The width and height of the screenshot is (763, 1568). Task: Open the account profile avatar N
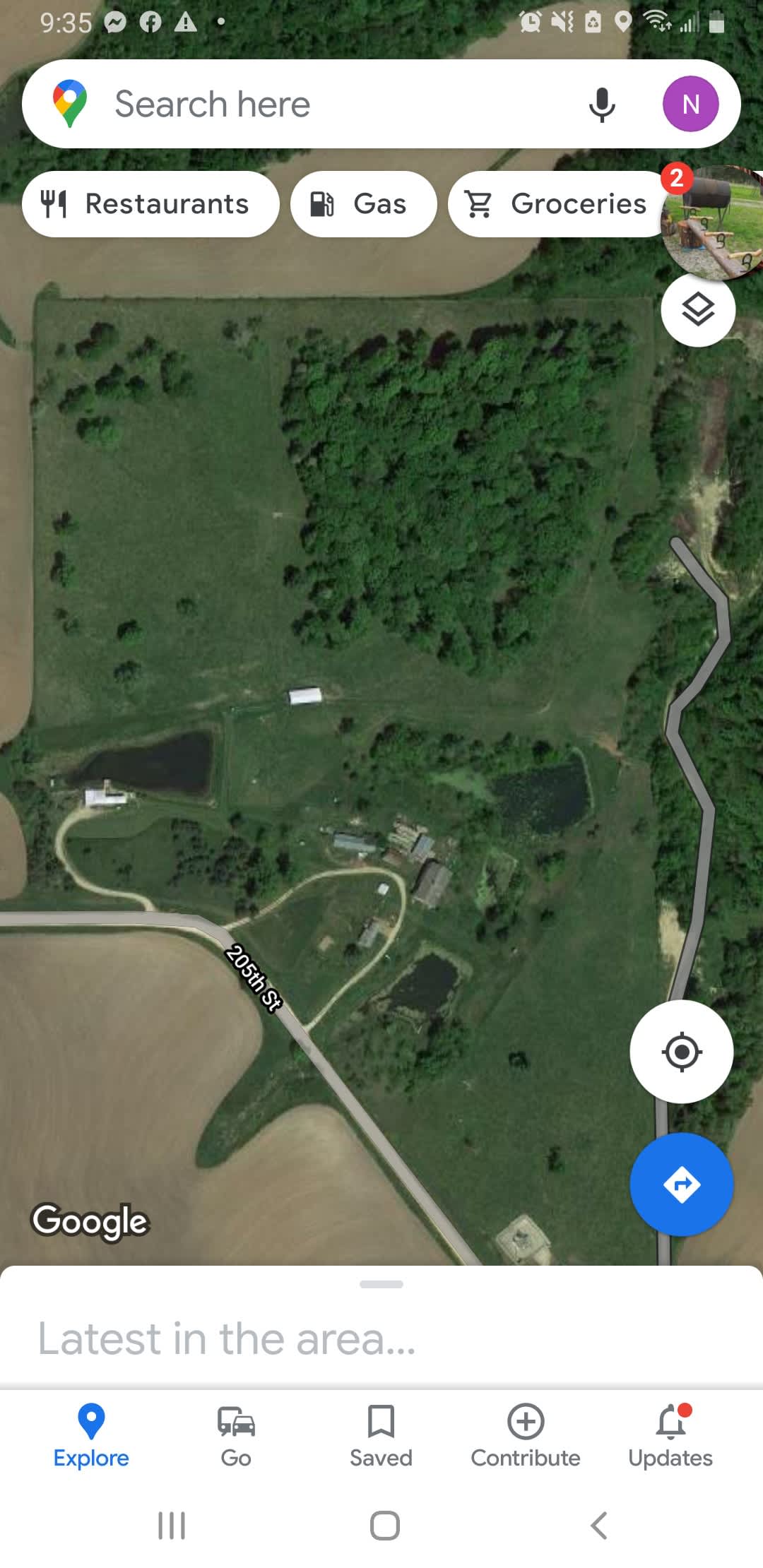coord(690,104)
